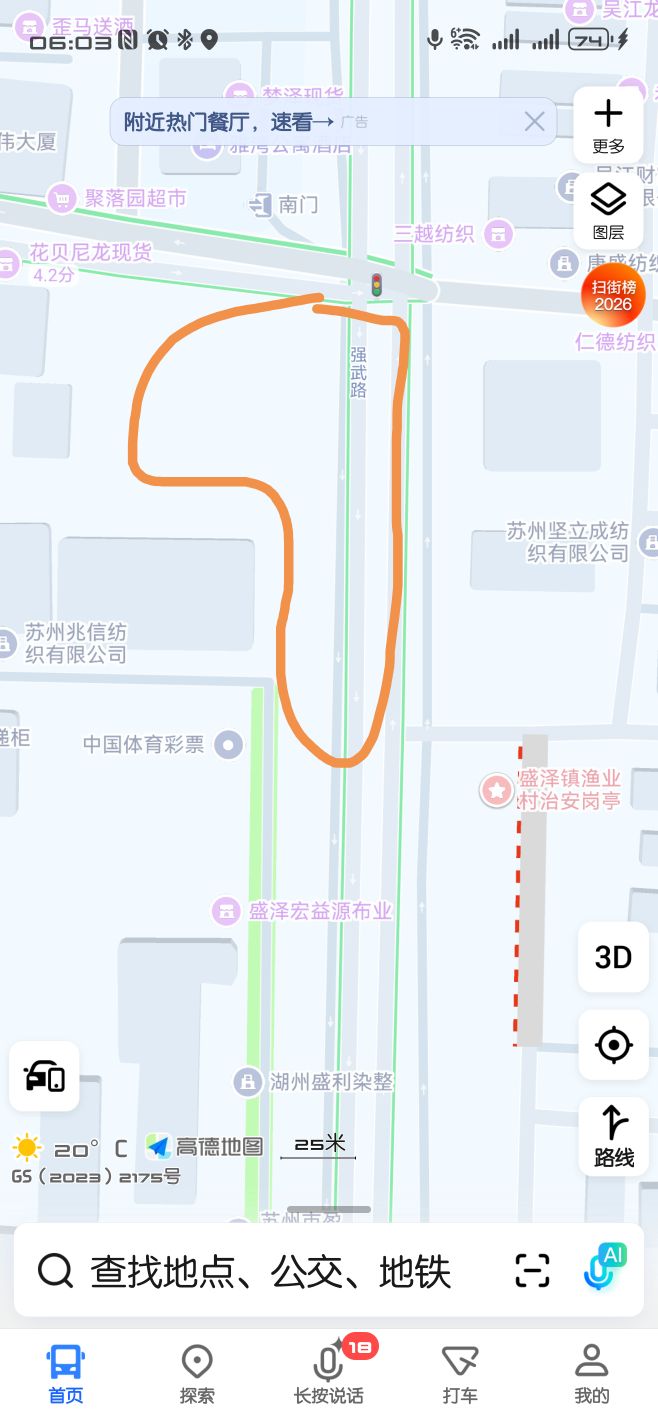
Task: Dismiss the 附近热门餐厅 banner
Action: (x=535, y=122)
